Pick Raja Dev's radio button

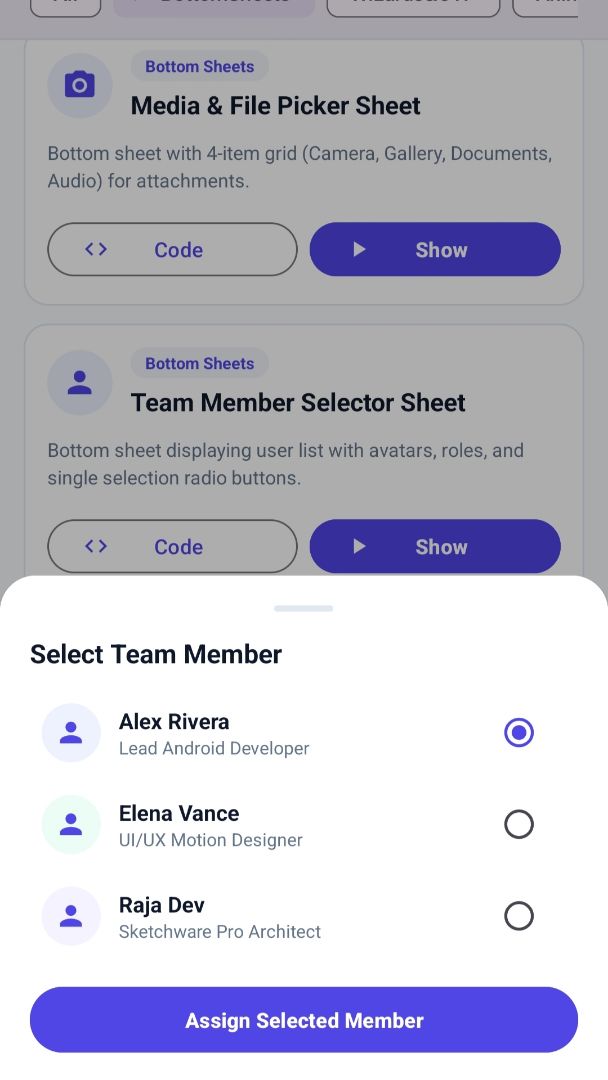[x=518, y=915]
